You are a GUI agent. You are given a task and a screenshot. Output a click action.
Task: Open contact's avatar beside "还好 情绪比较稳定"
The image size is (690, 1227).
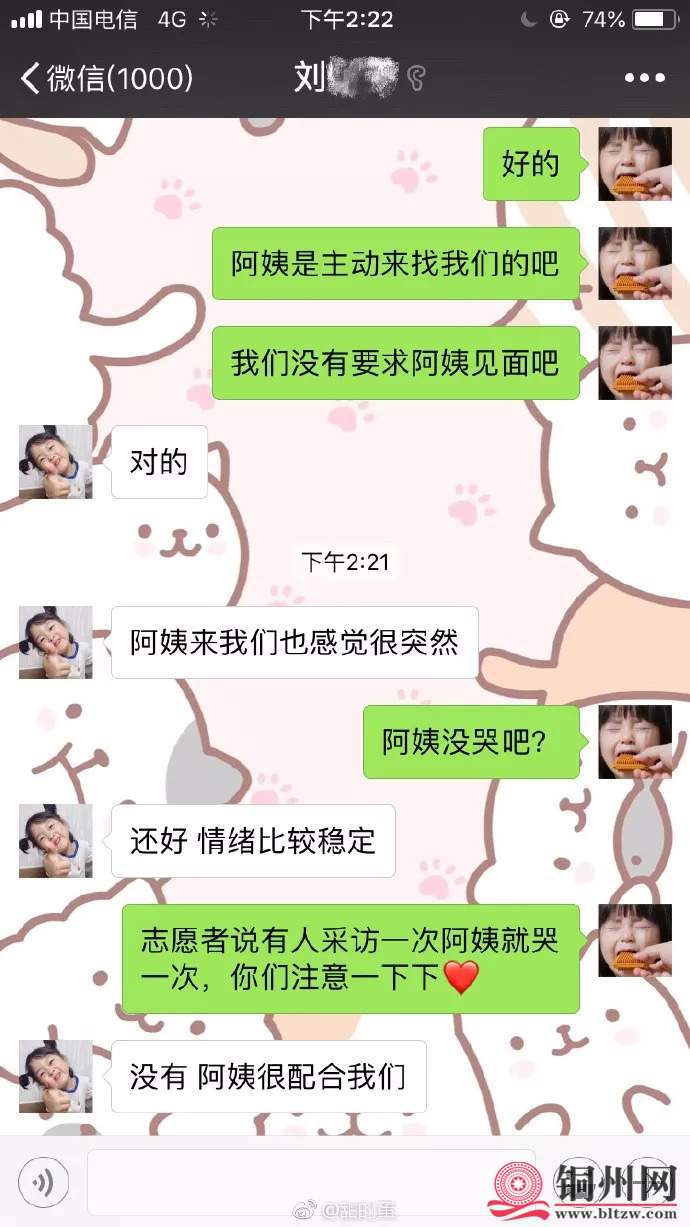(x=56, y=841)
